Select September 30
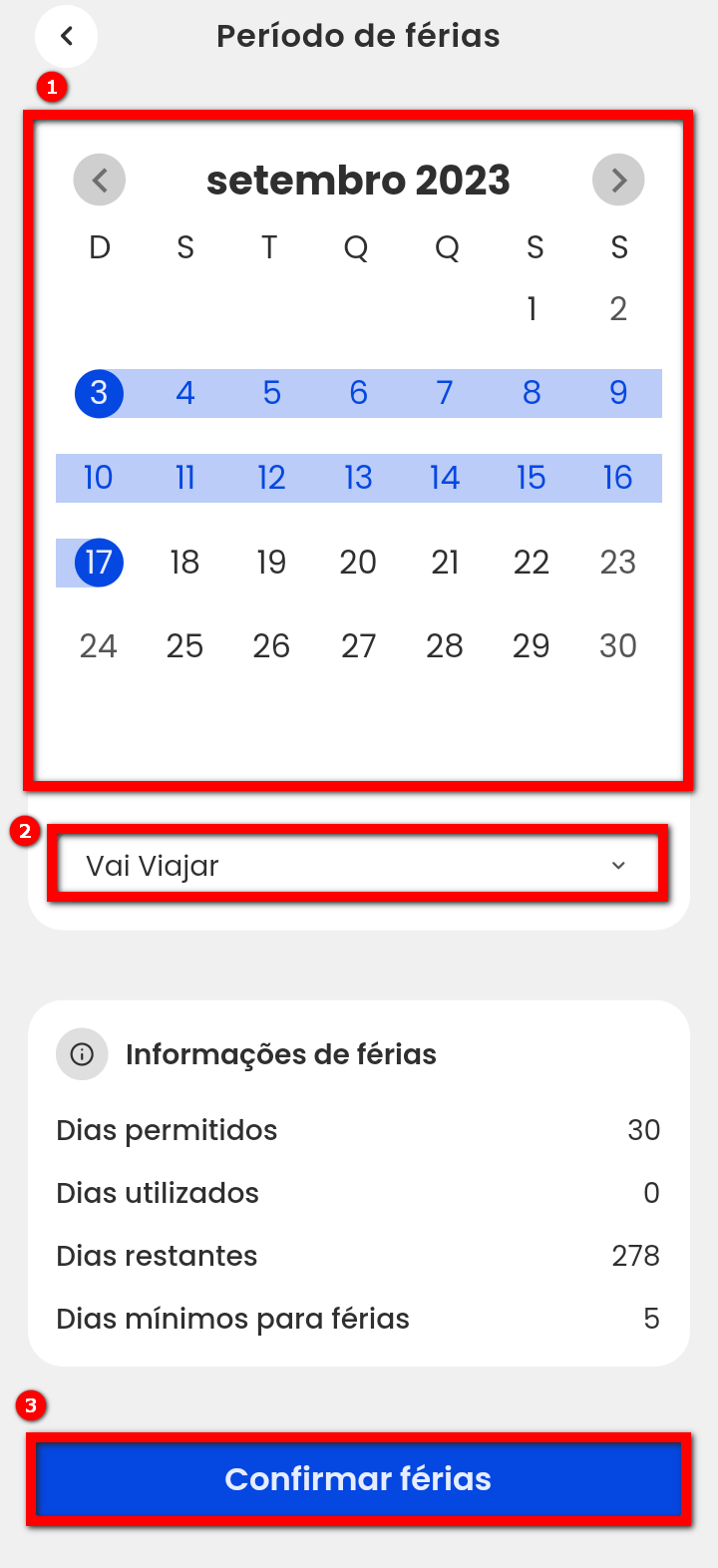 pyautogui.click(x=618, y=646)
